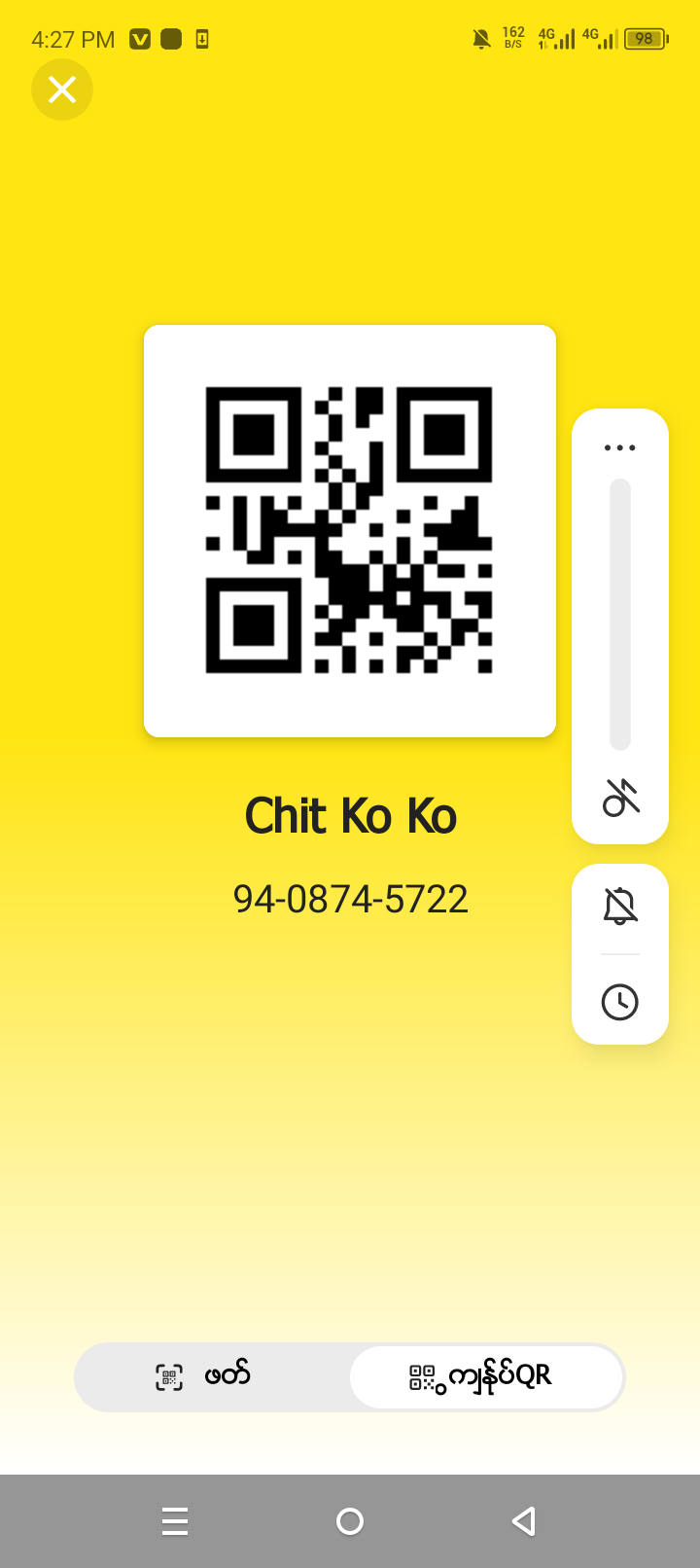Toggle the silent mode bell
The width and height of the screenshot is (700, 1568).
(620, 906)
